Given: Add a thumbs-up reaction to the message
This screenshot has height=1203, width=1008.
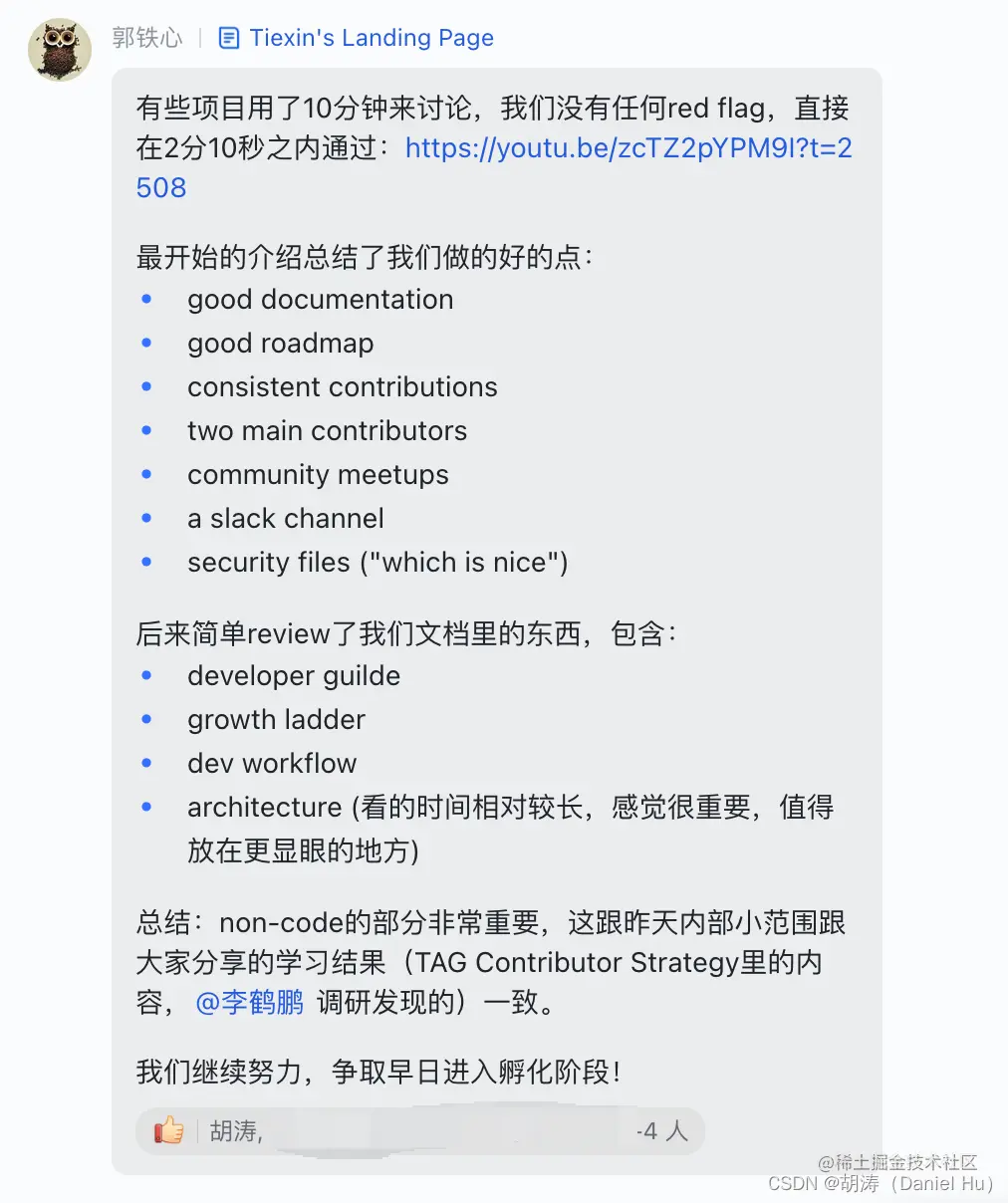Looking at the screenshot, I should click(169, 1130).
